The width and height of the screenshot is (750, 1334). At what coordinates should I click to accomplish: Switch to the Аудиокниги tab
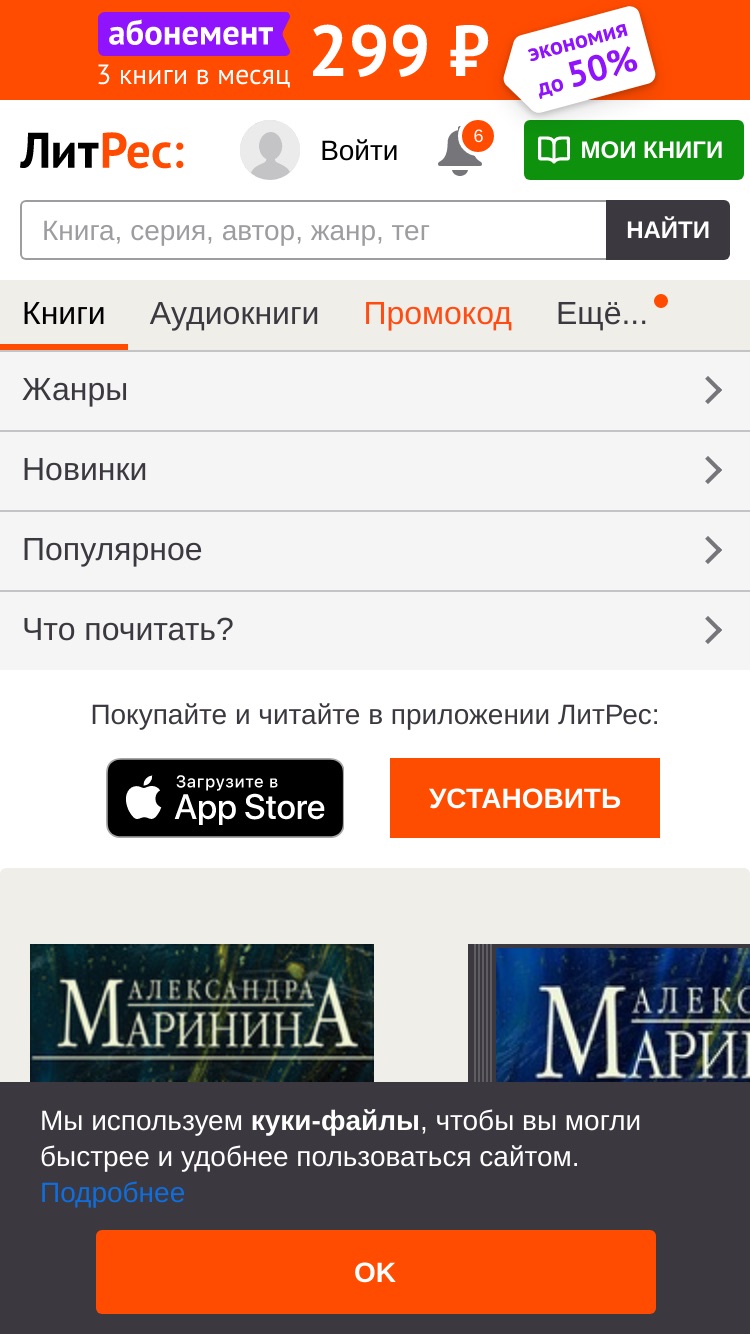(234, 314)
